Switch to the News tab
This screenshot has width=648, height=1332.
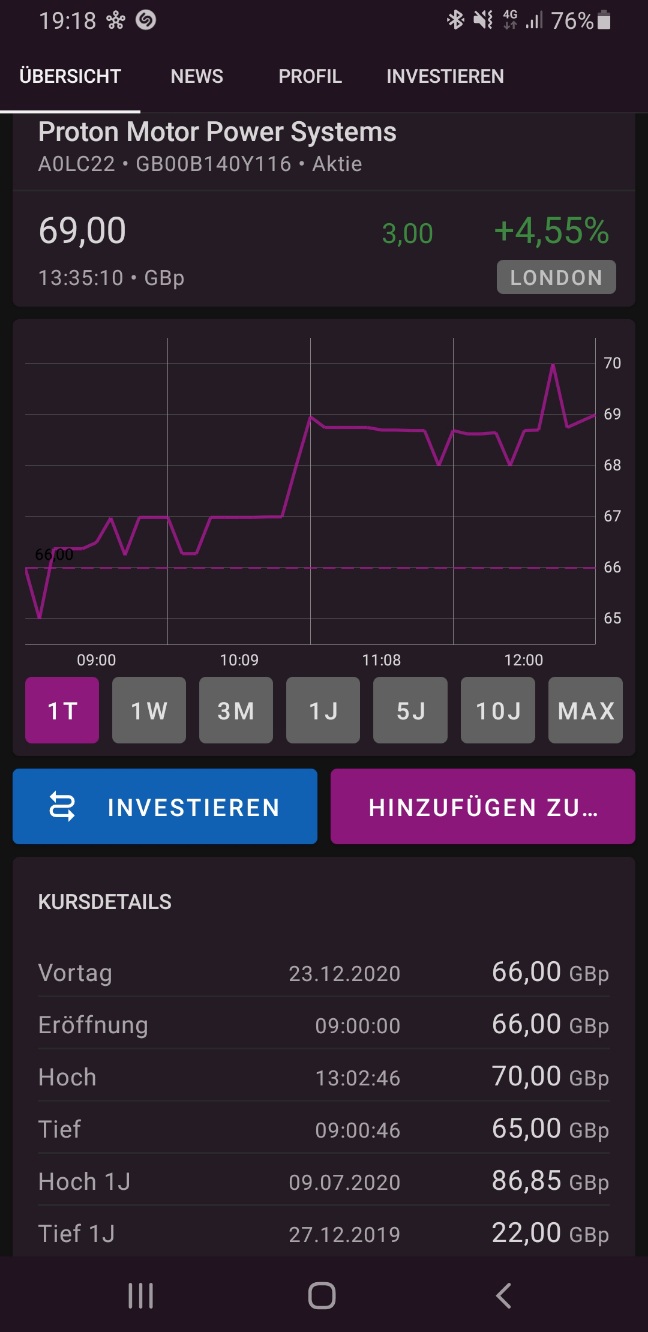[197, 76]
